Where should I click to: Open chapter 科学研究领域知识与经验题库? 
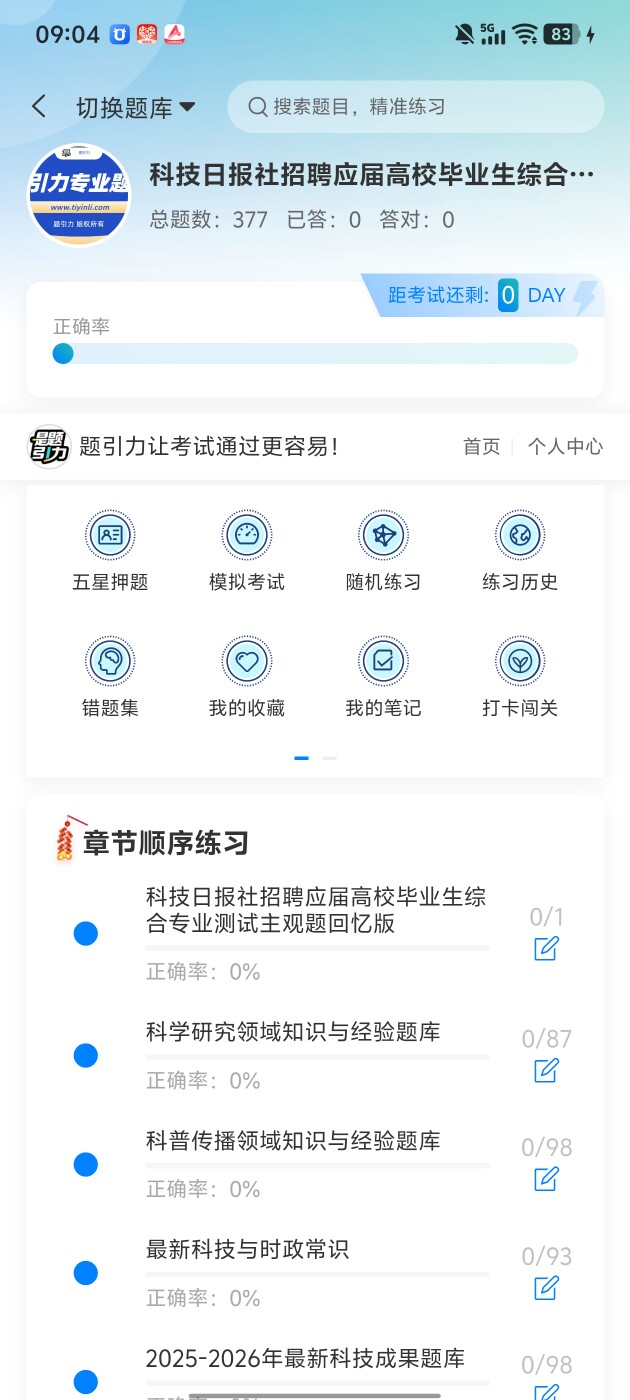tap(293, 1032)
